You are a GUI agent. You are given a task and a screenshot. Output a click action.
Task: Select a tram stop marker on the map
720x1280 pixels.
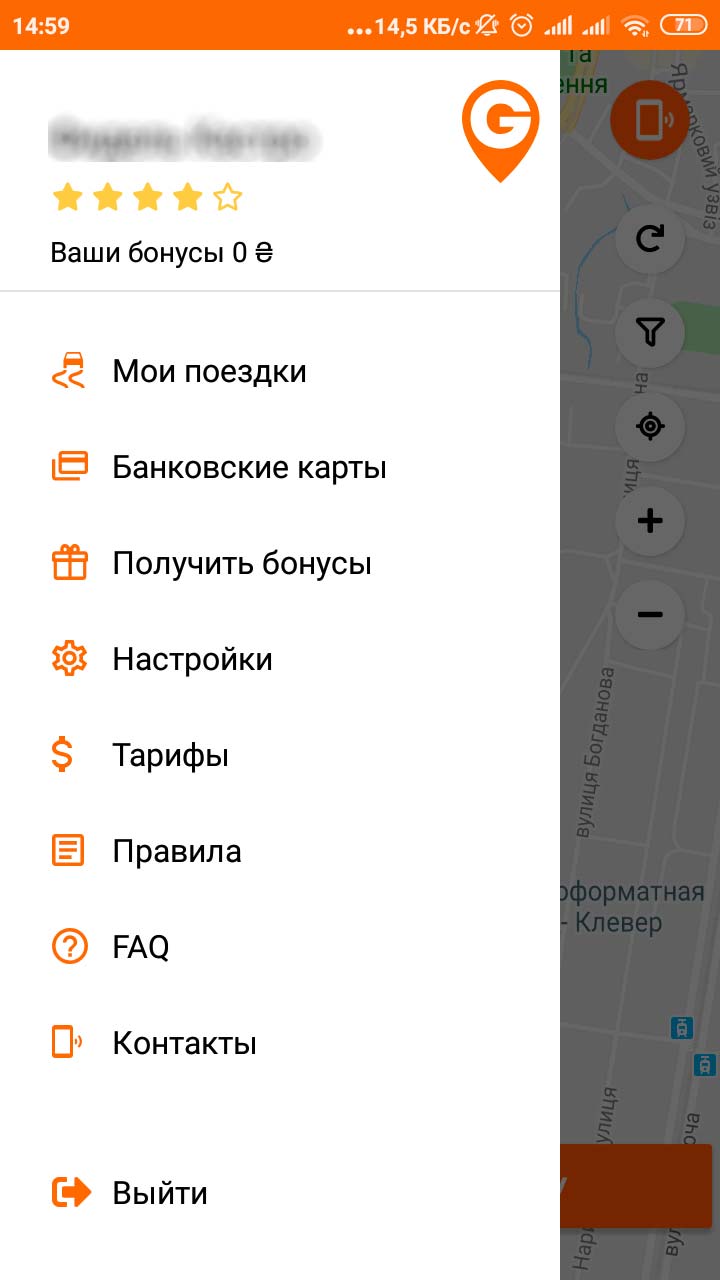[681, 1027]
